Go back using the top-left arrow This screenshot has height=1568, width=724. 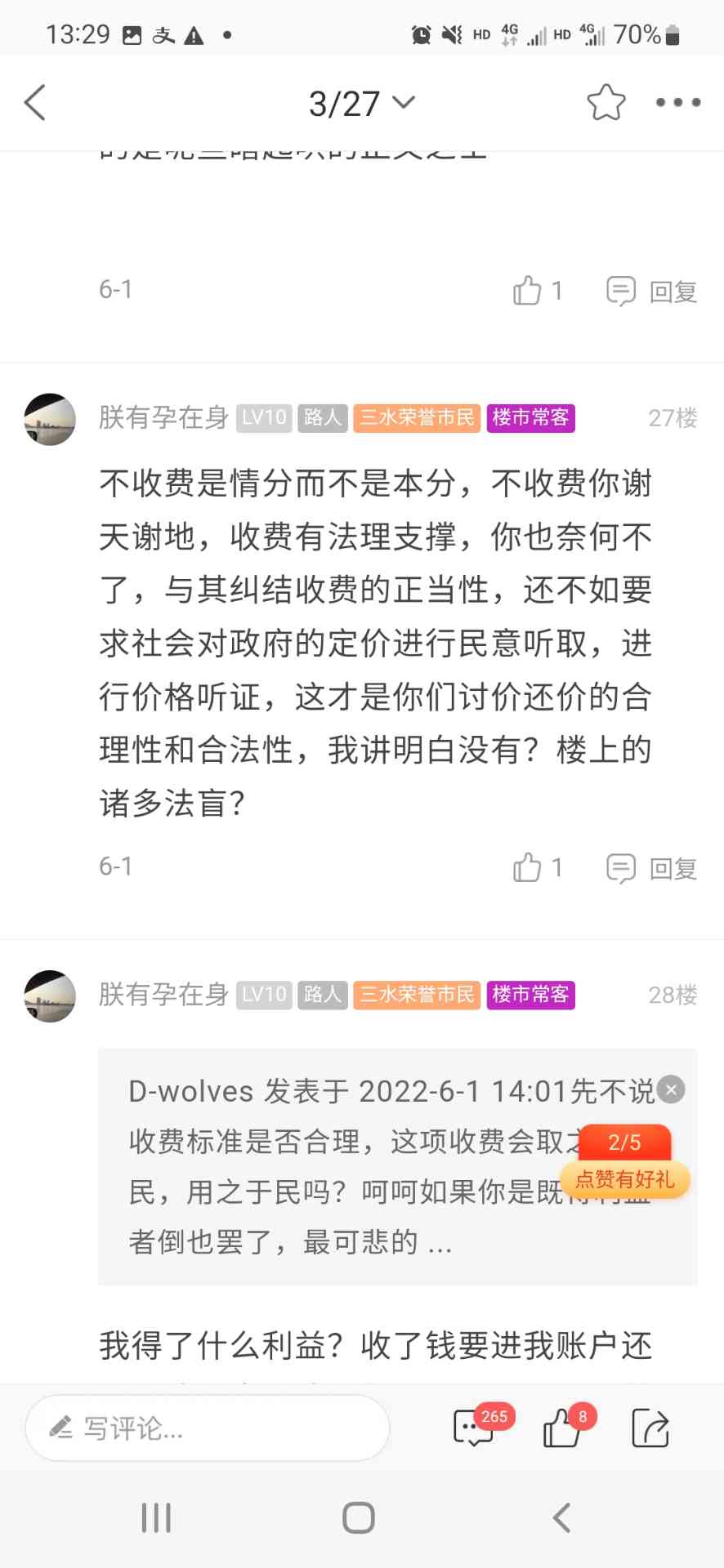coord(35,103)
